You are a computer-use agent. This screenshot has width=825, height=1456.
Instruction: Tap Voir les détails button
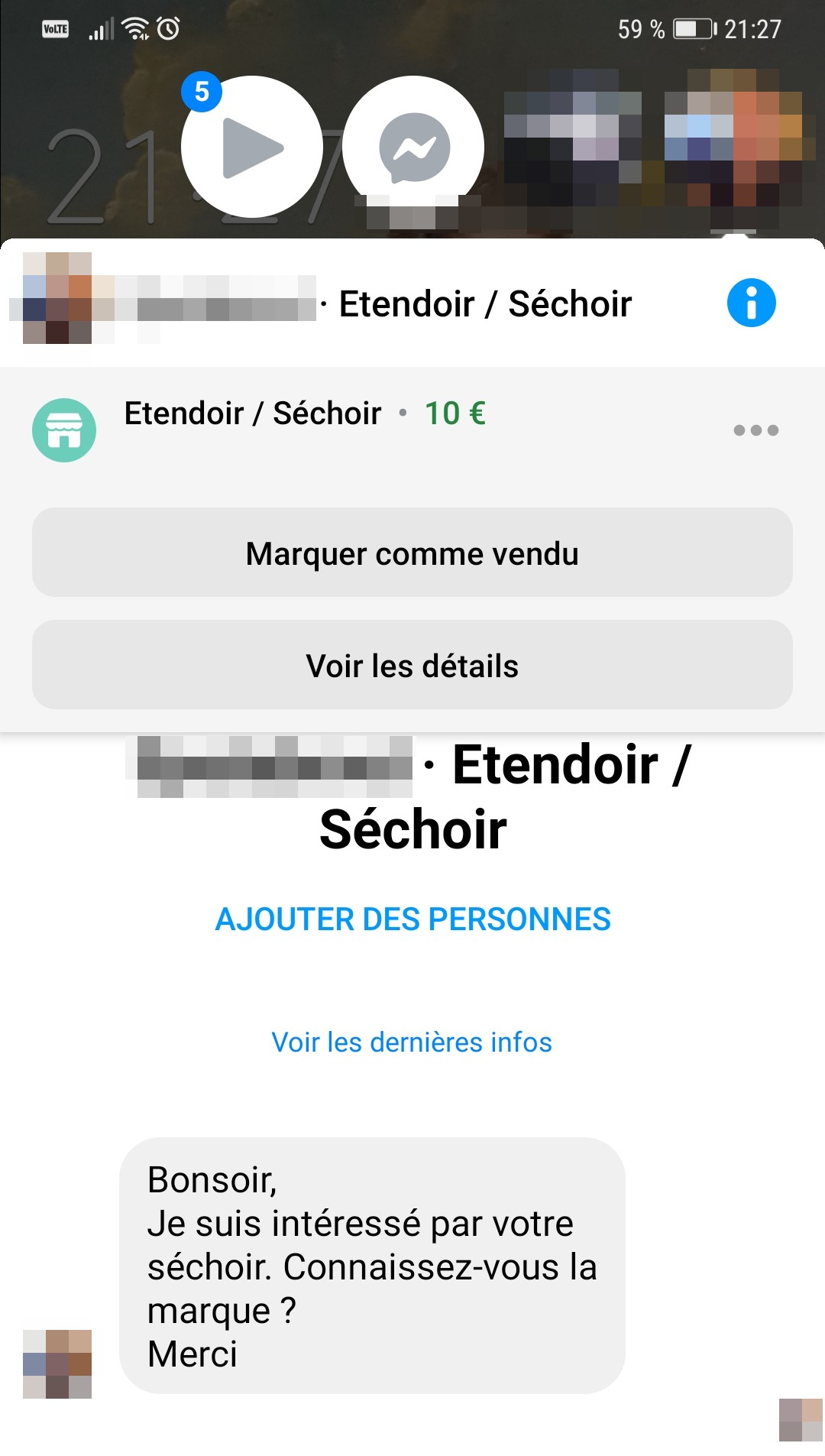click(x=412, y=665)
